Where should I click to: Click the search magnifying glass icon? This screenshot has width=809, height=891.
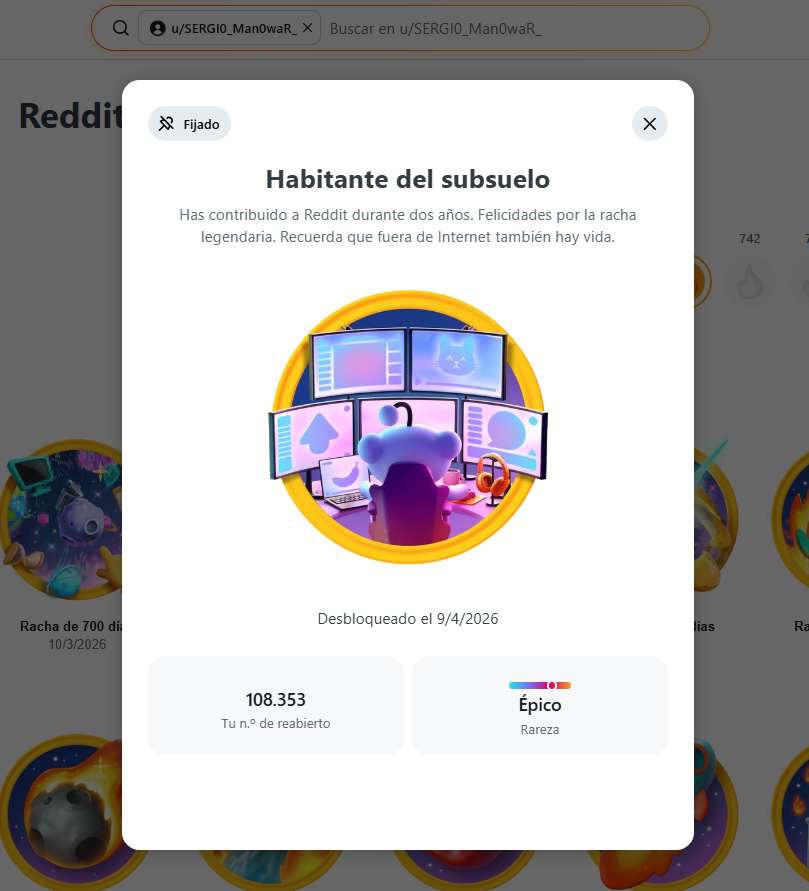120,27
